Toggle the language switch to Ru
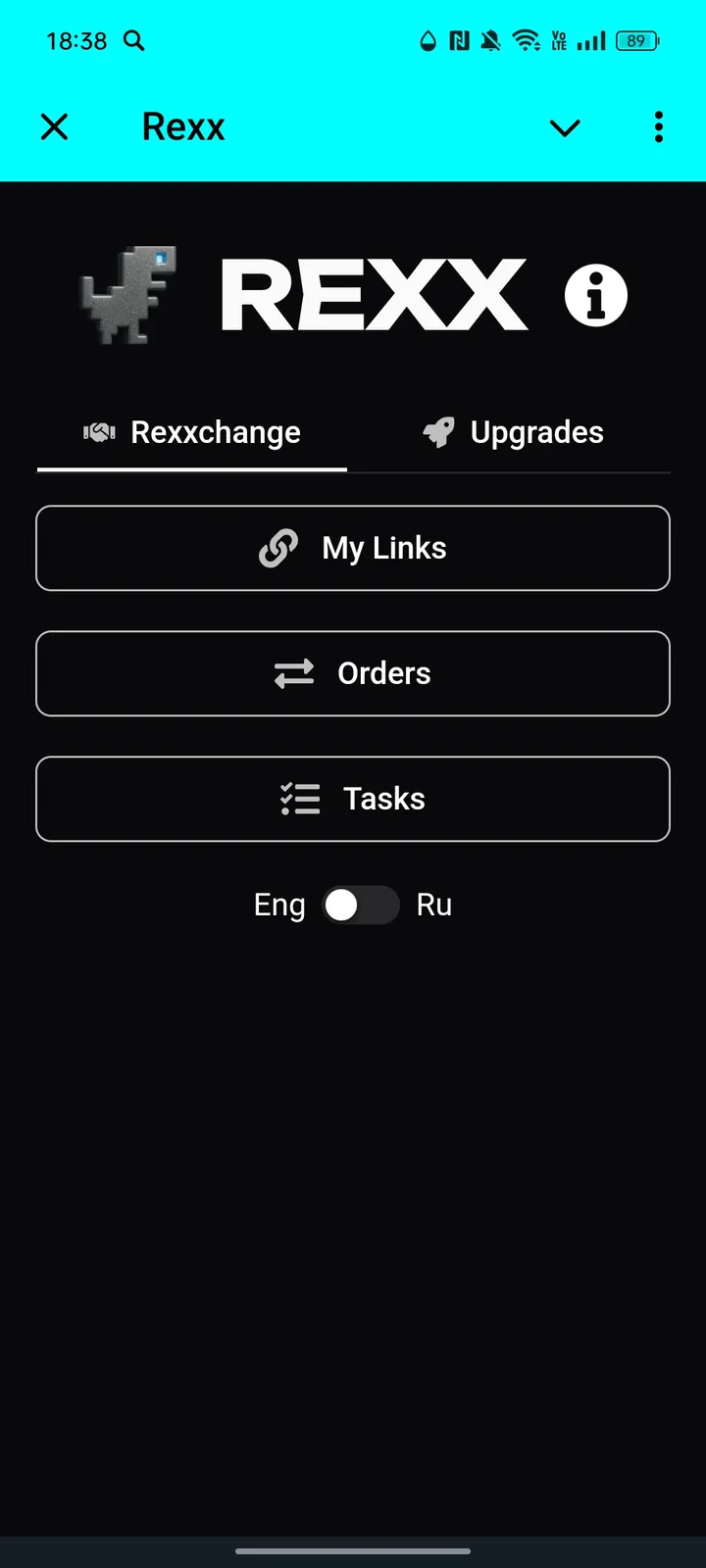Screen dimensions: 706x1568 (x=382, y=905)
